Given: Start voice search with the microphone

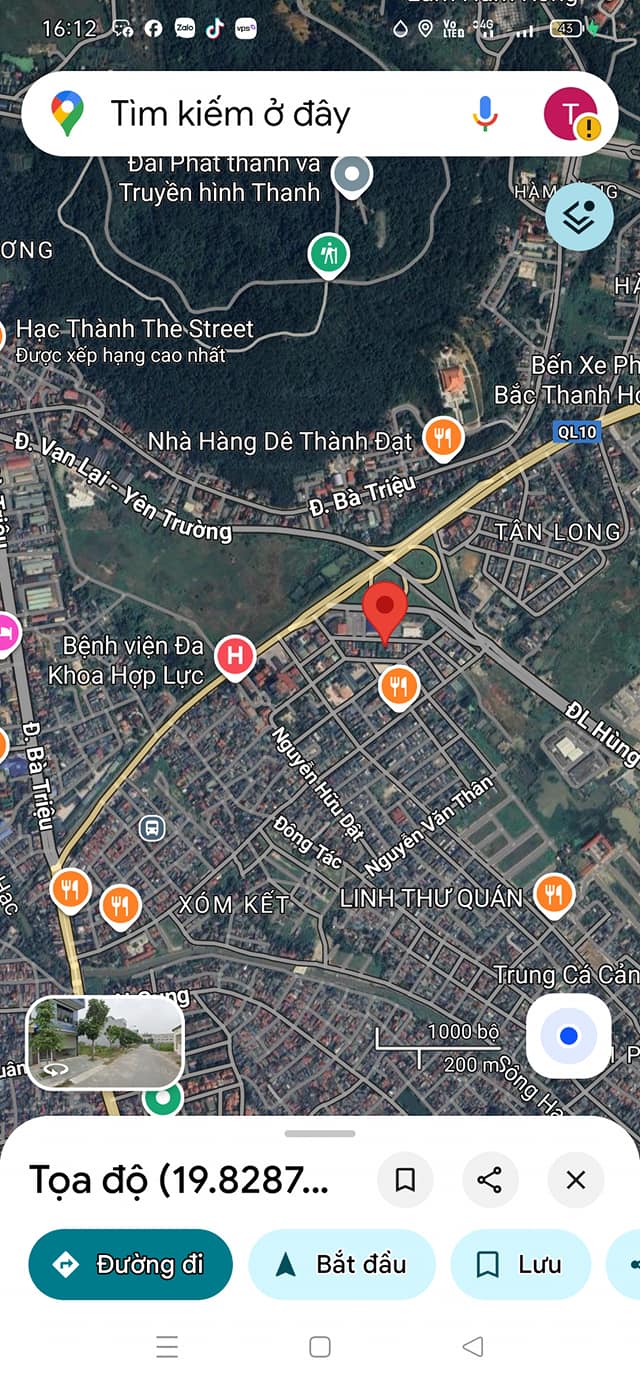Looking at the screenshot, I should point(485,113).
